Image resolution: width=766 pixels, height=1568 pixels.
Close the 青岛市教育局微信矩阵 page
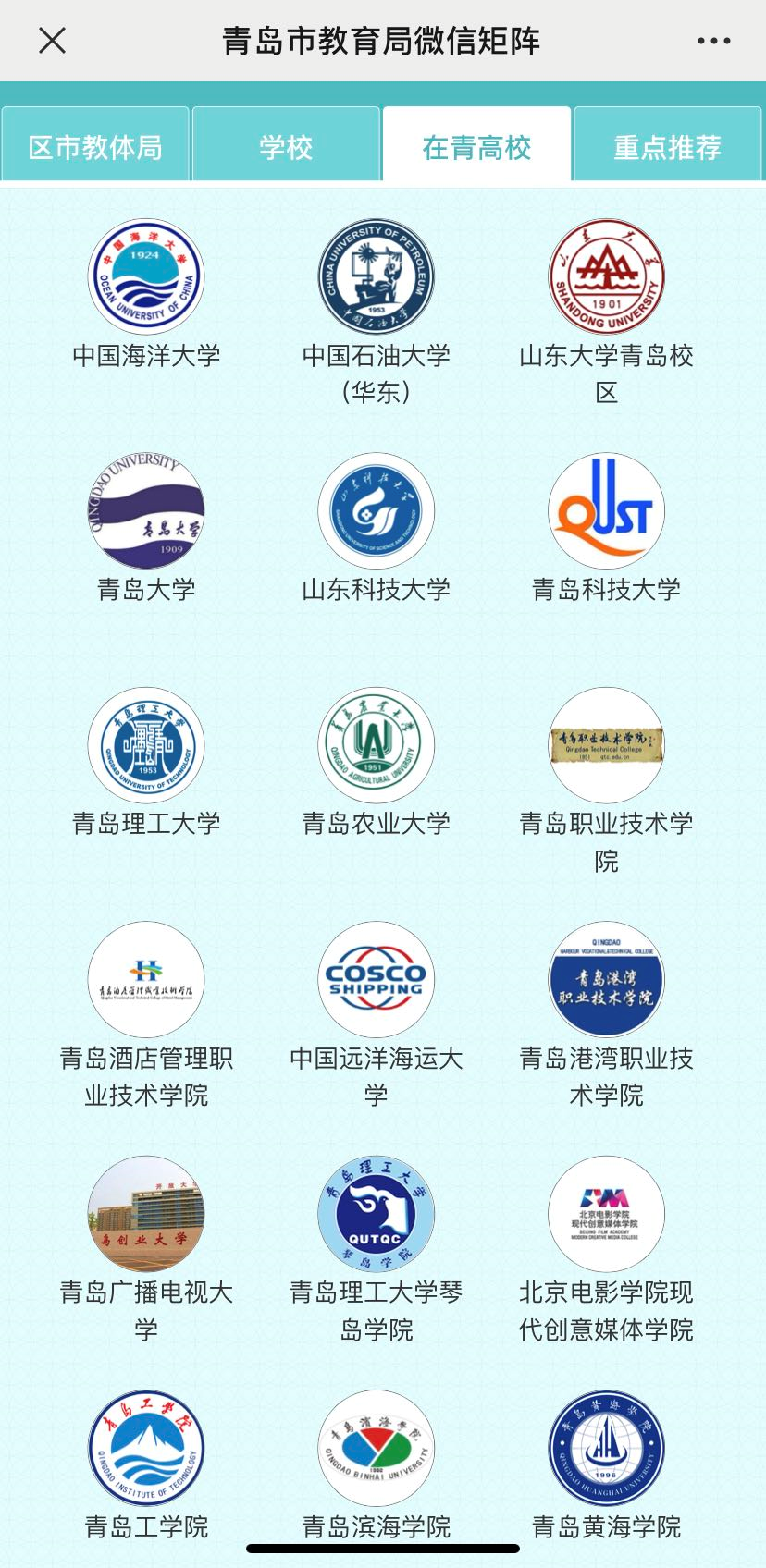click(x=53, y=41)
